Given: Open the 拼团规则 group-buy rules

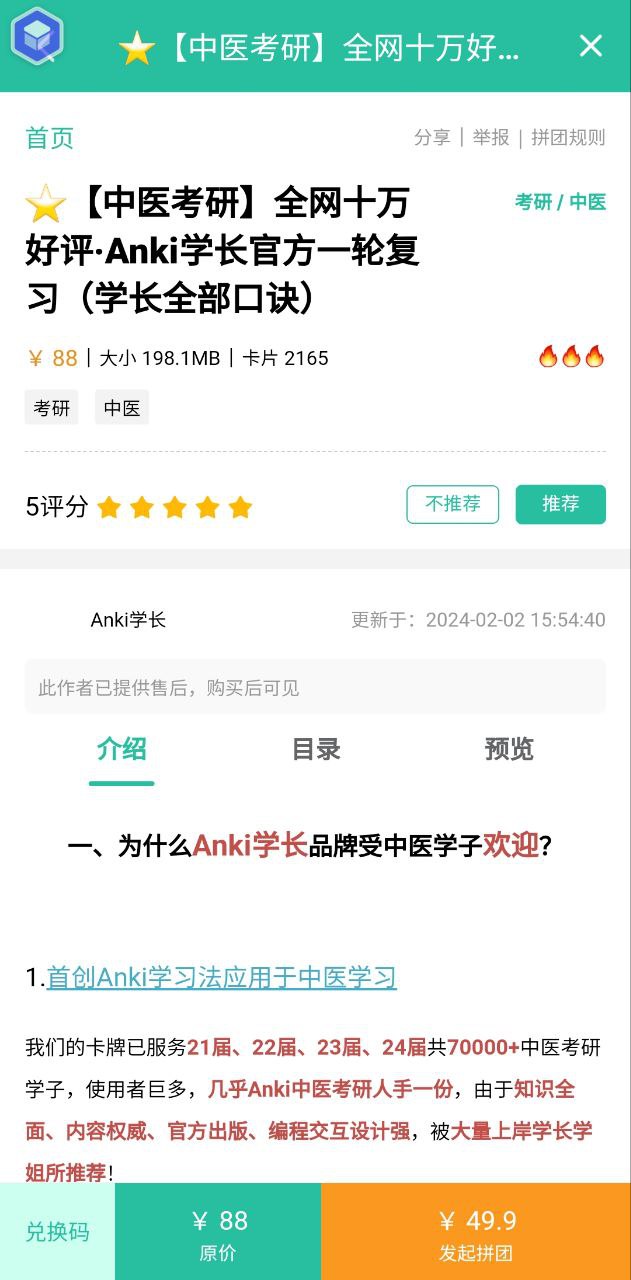Looking at the screenshot, I should pyautogui.click(x=568, y=138).
